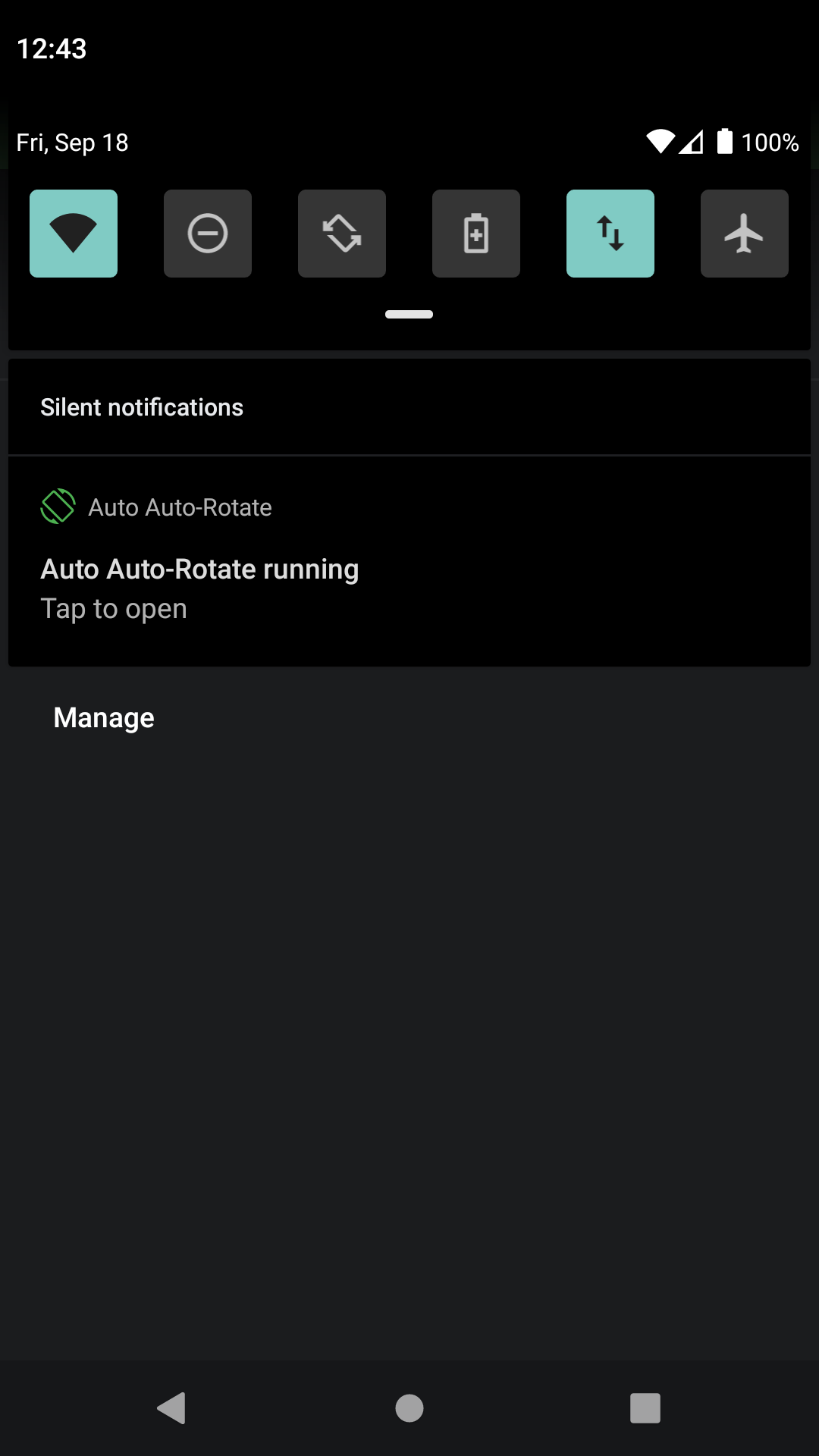Open the recent apps square button
The image size is (819, 1456).
(645, 1408)
